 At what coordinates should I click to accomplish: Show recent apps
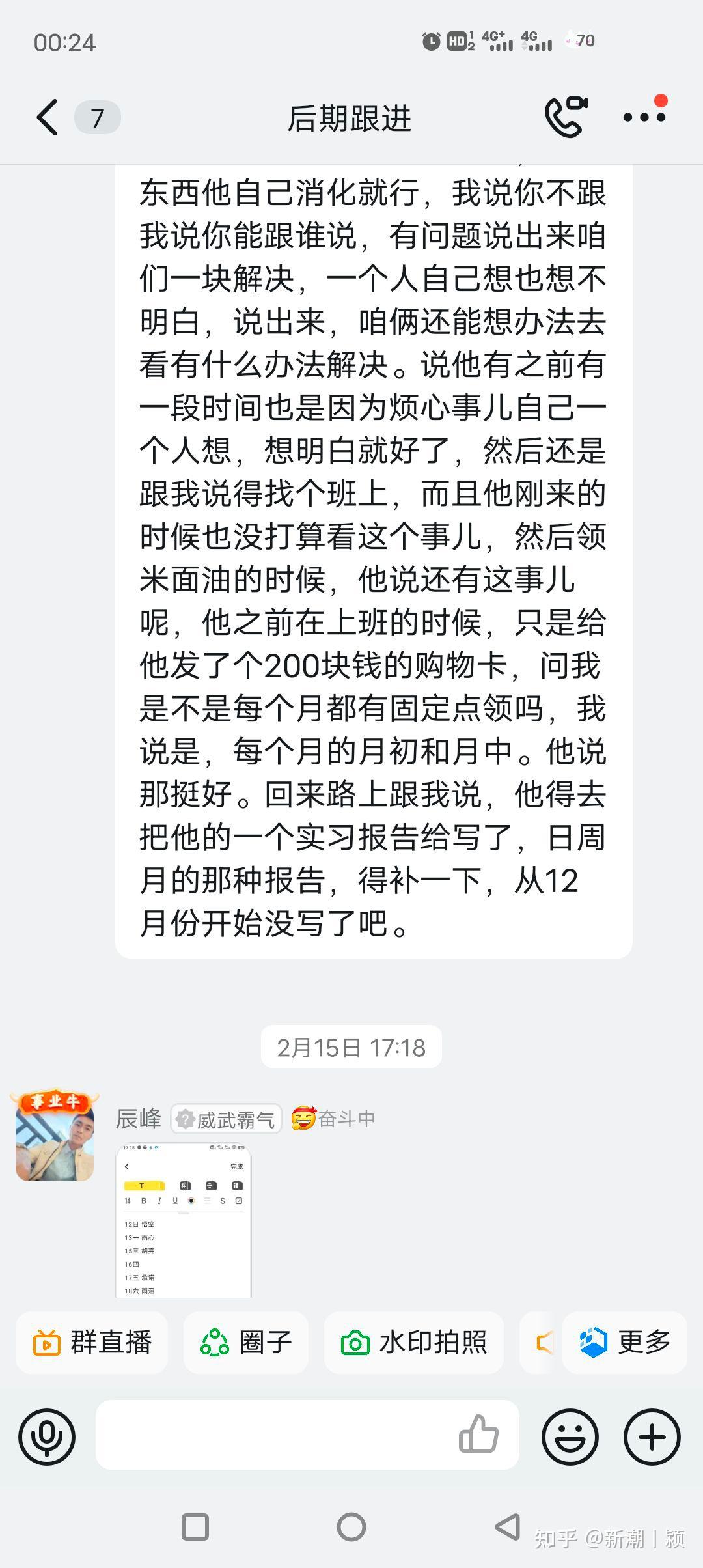pos(195,1526)
